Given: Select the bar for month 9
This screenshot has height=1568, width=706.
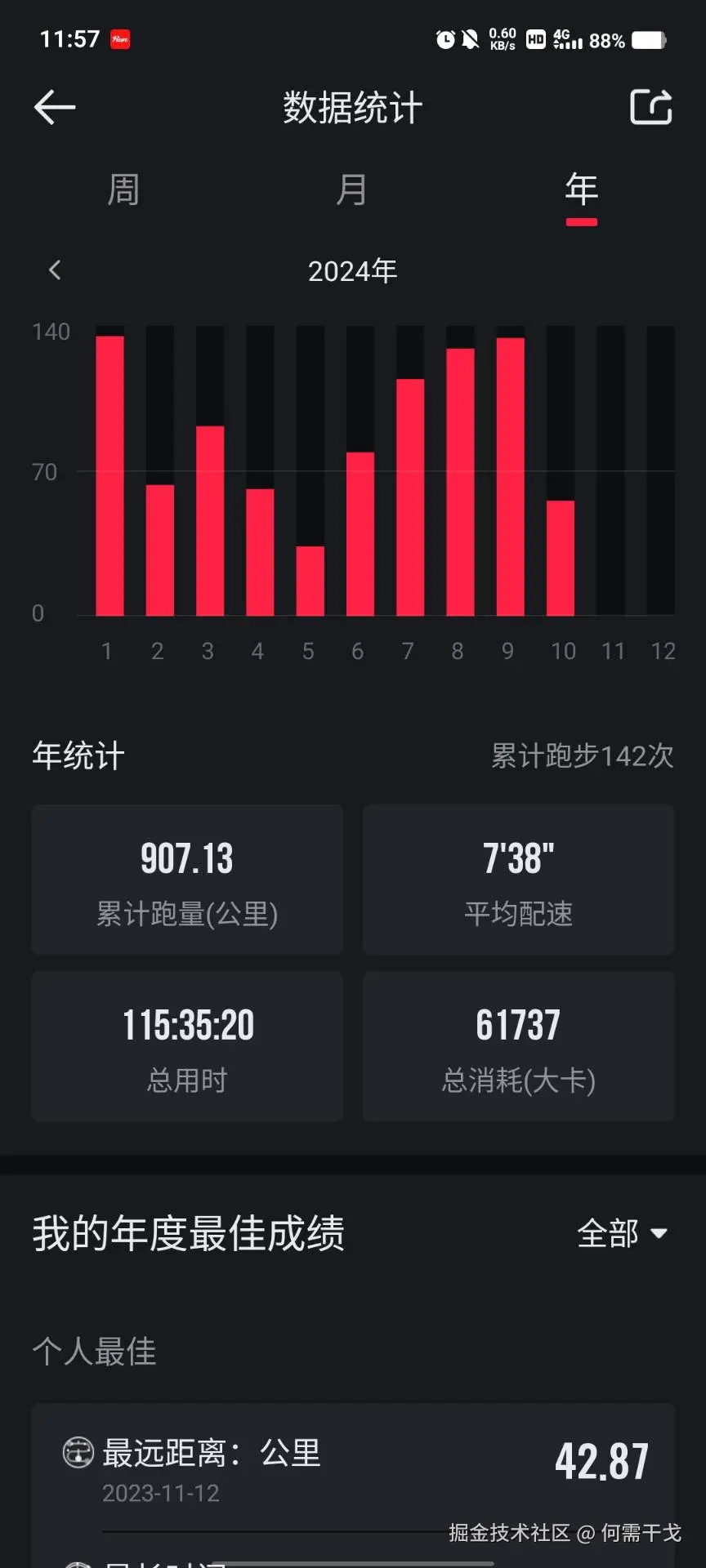Looking at the screenshot, I should [507, 474].
